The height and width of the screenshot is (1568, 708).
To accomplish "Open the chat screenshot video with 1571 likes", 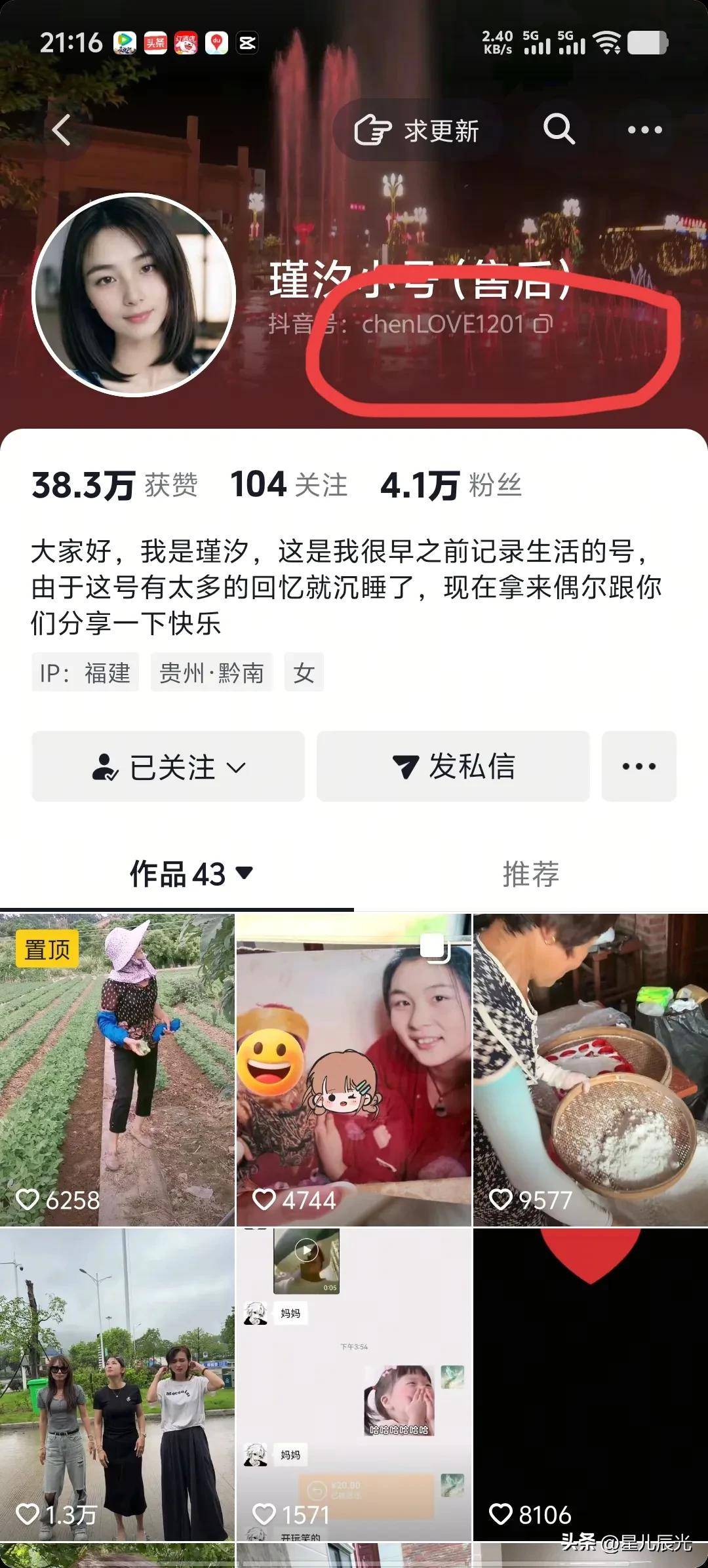I will click(x=353, y=1384).
